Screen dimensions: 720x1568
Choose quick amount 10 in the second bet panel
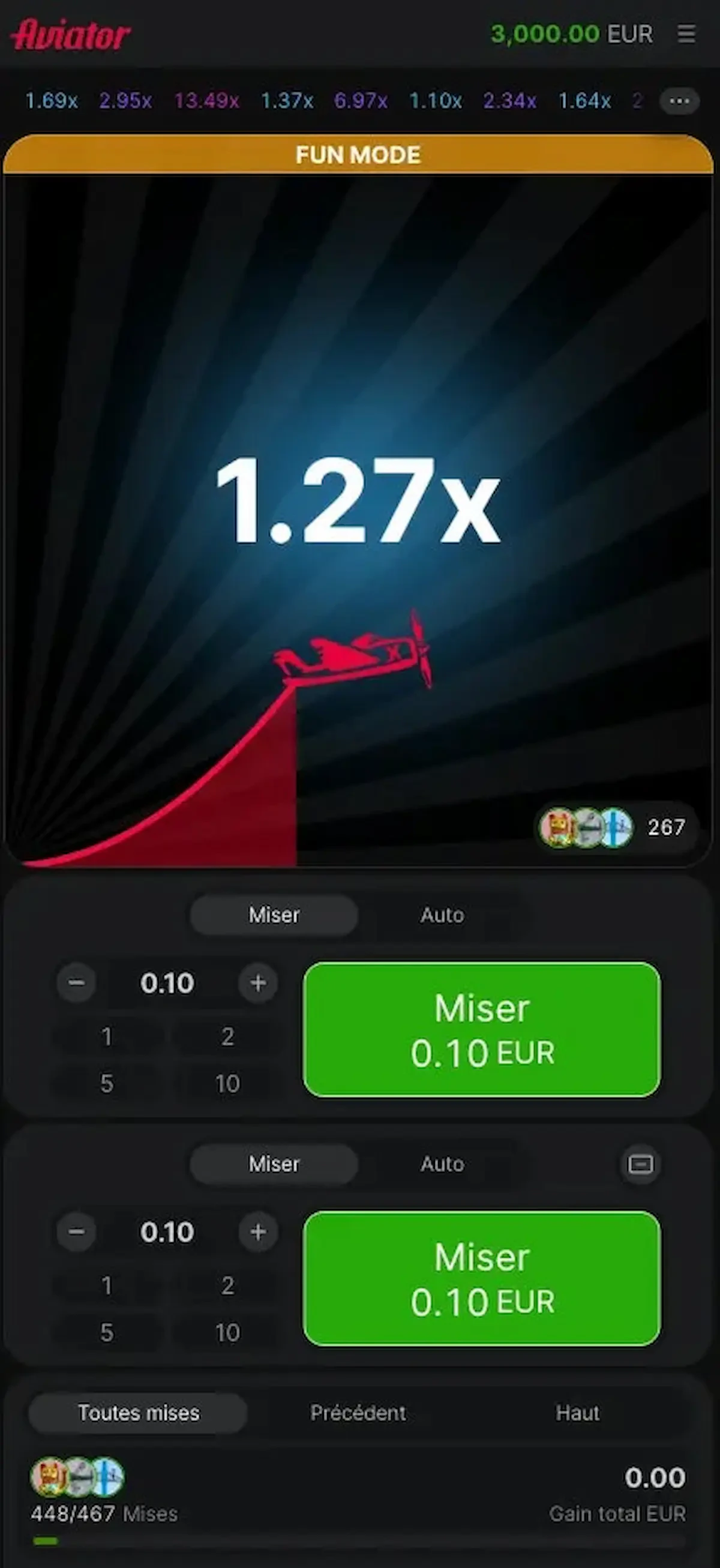point(227,1332)
